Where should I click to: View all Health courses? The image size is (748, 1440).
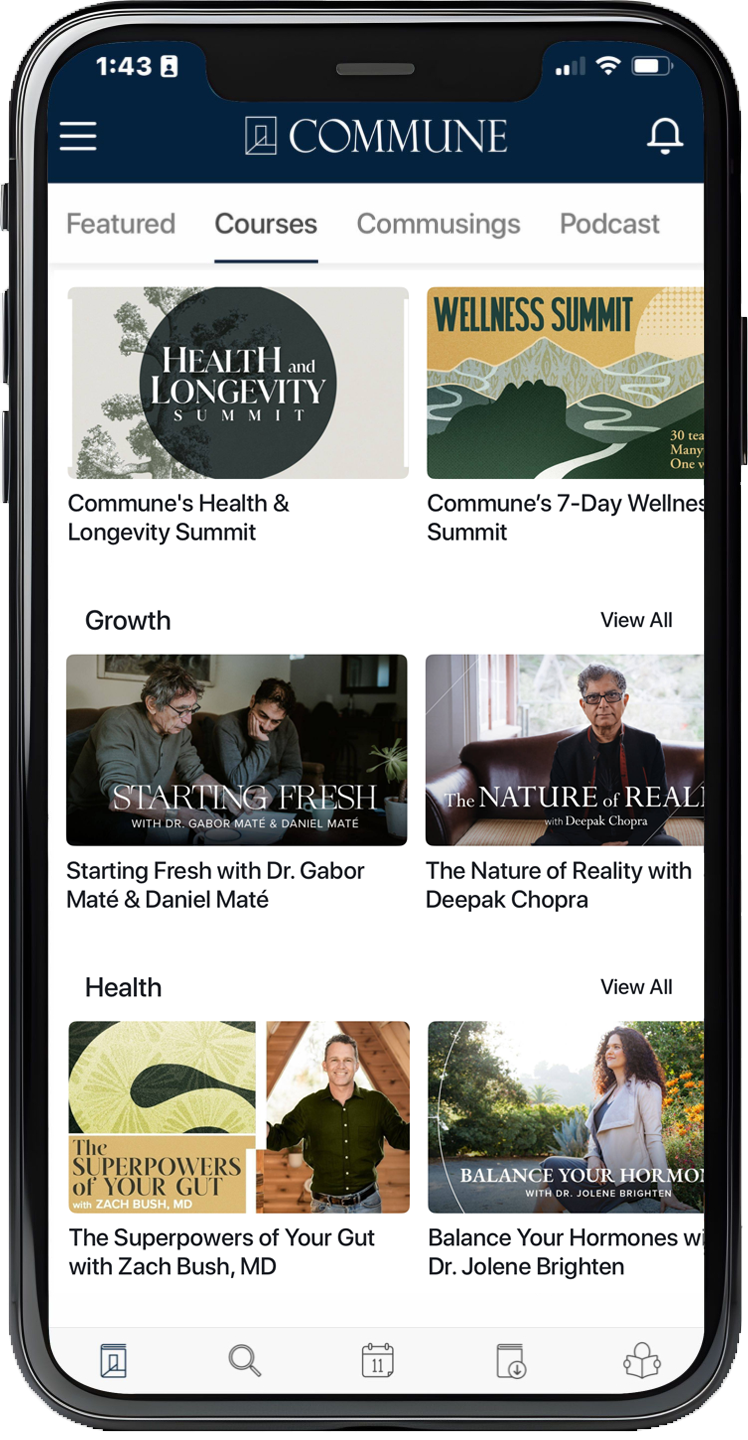[x=636, y=987]
